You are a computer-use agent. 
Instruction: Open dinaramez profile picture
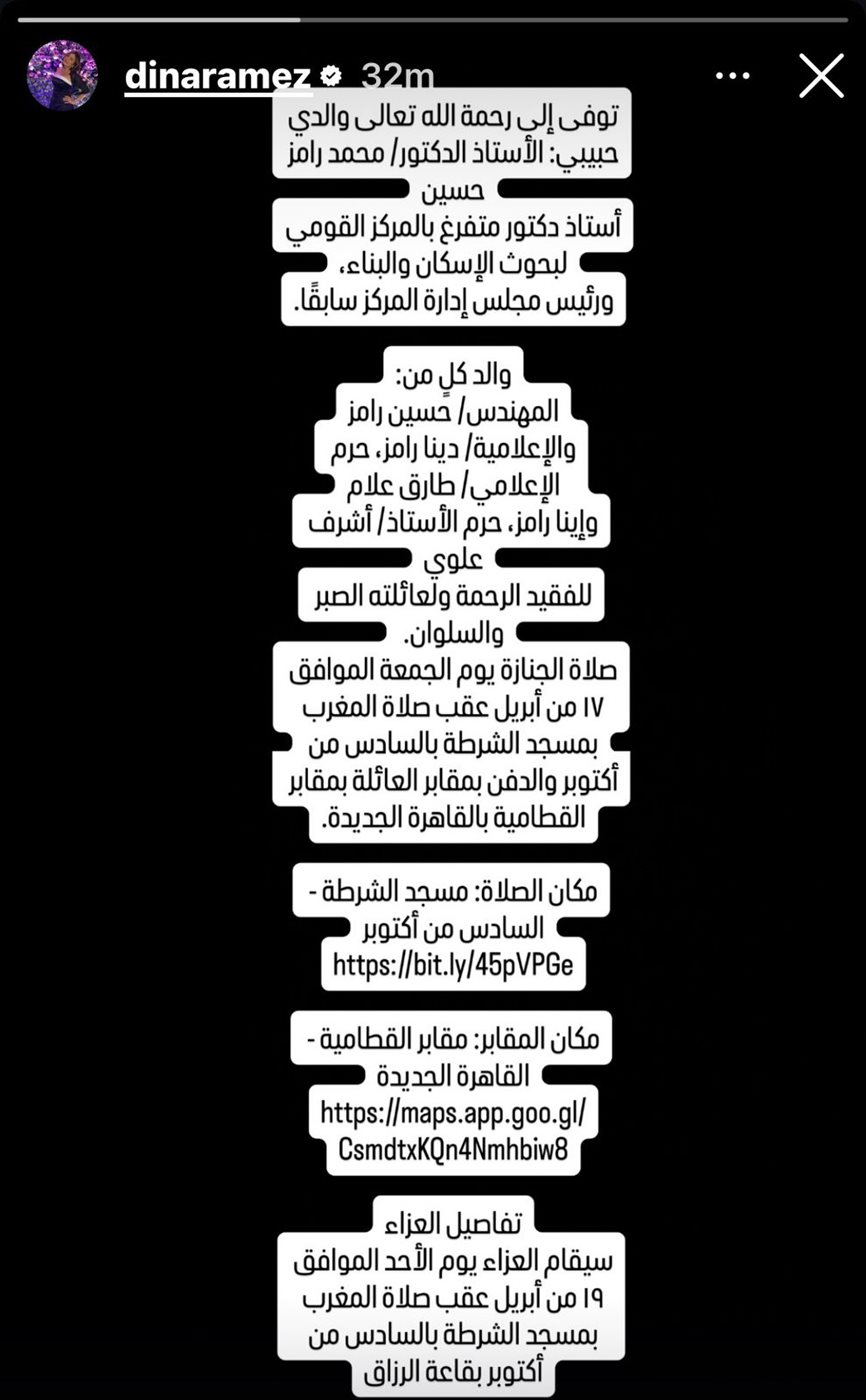click(62, 75)
